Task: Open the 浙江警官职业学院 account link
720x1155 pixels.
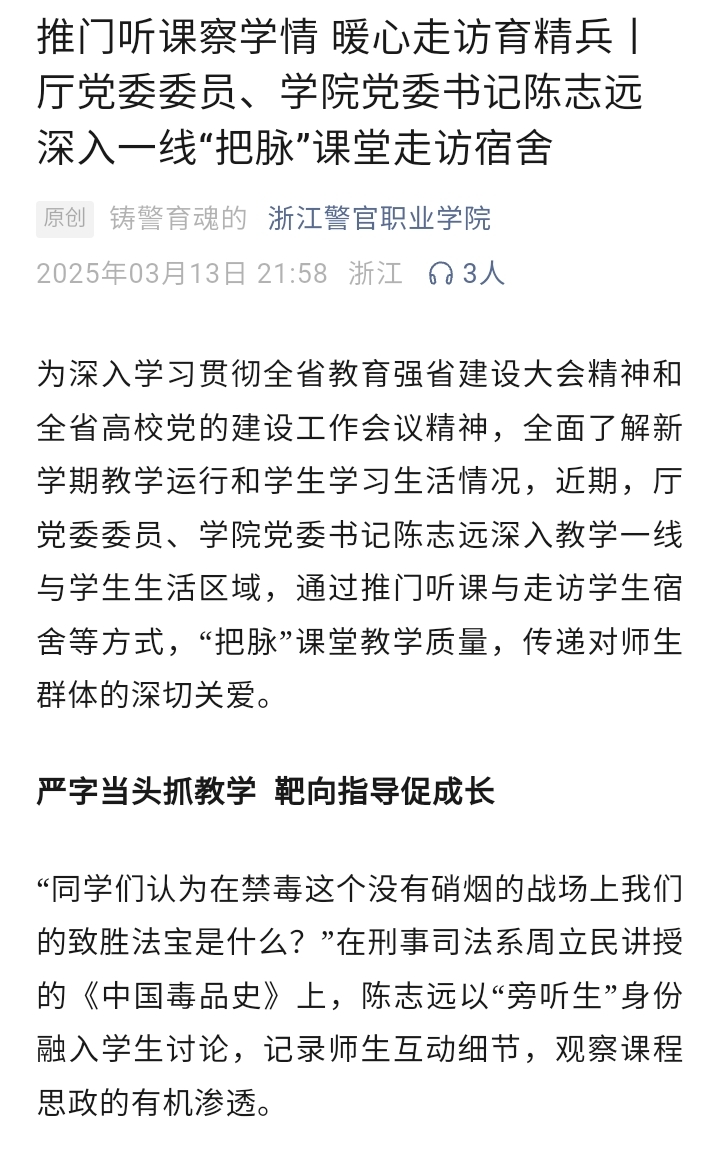Action: coord(379,218)
